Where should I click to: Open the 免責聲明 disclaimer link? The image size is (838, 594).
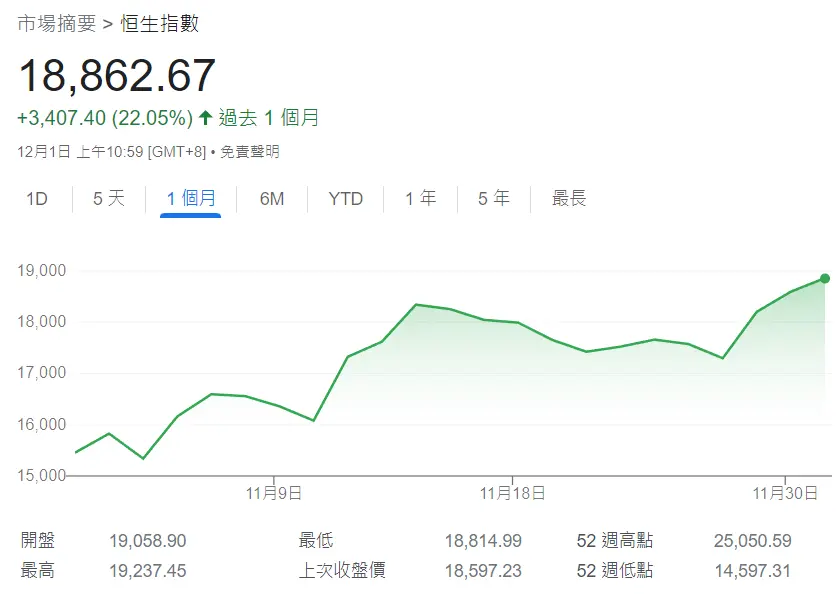pyautogui.click(x=249, y=152)
